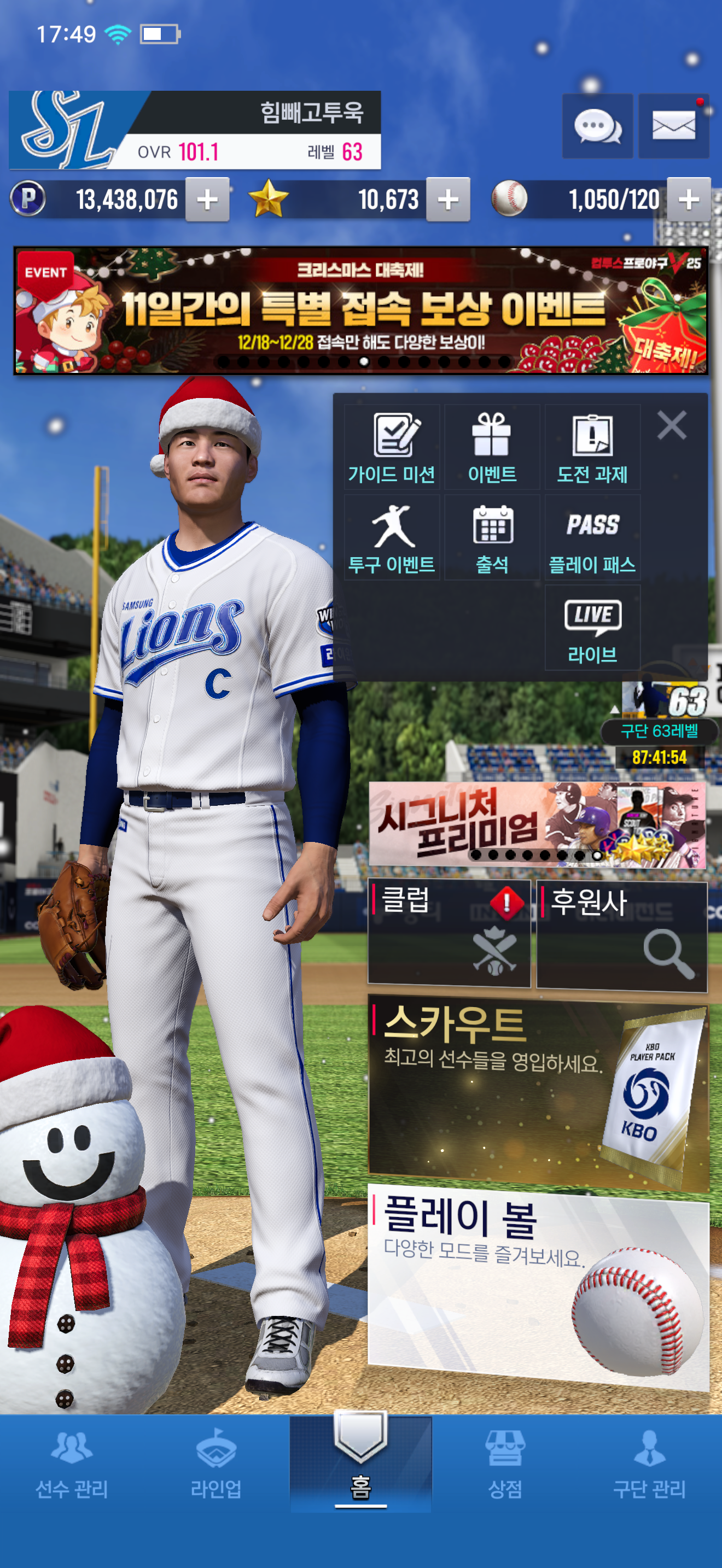Open the 시그니처 프리미엄 banner
Viewport: 722px width, 1568px height.
point(537,824)
